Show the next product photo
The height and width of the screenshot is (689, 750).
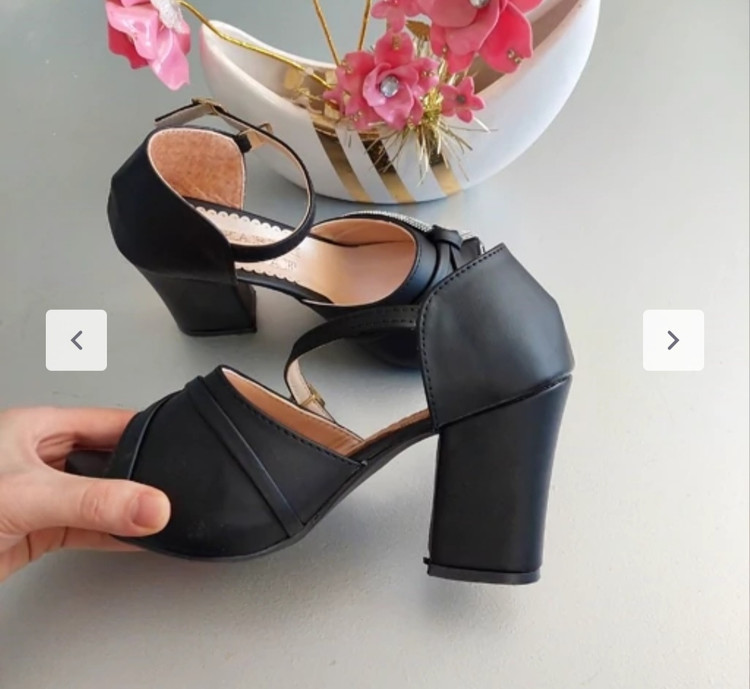[x=673, y=340]
